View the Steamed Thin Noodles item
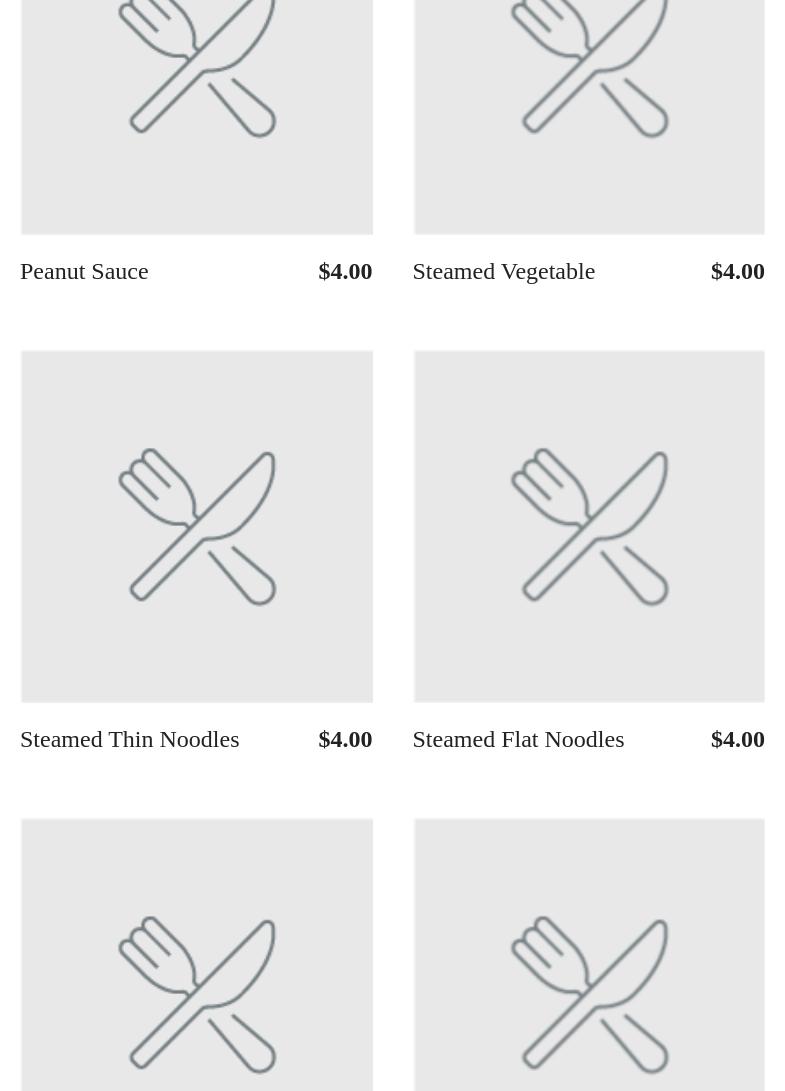 click(x=130, y=740)
